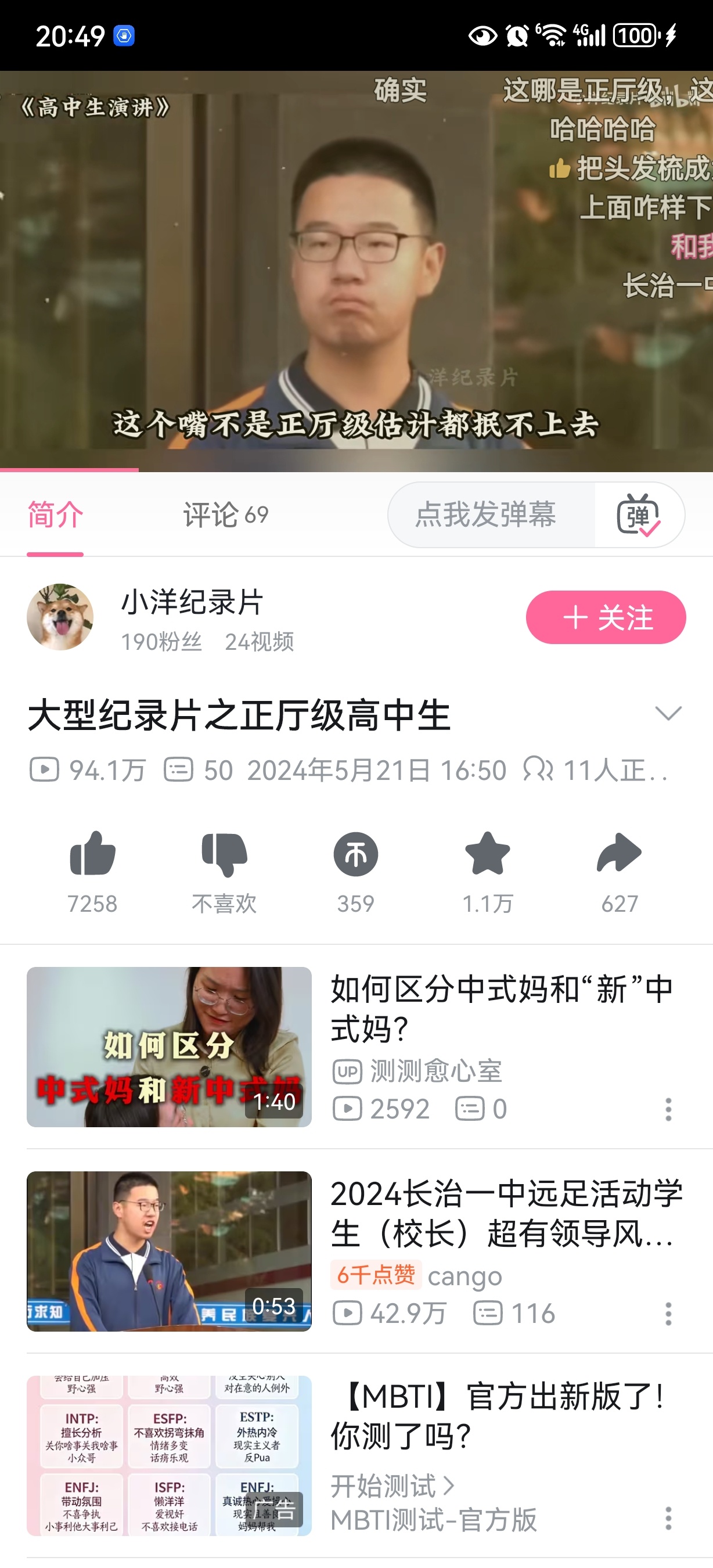Like this video with thumbs up
713x1568 pixels.
pos(92,855)
